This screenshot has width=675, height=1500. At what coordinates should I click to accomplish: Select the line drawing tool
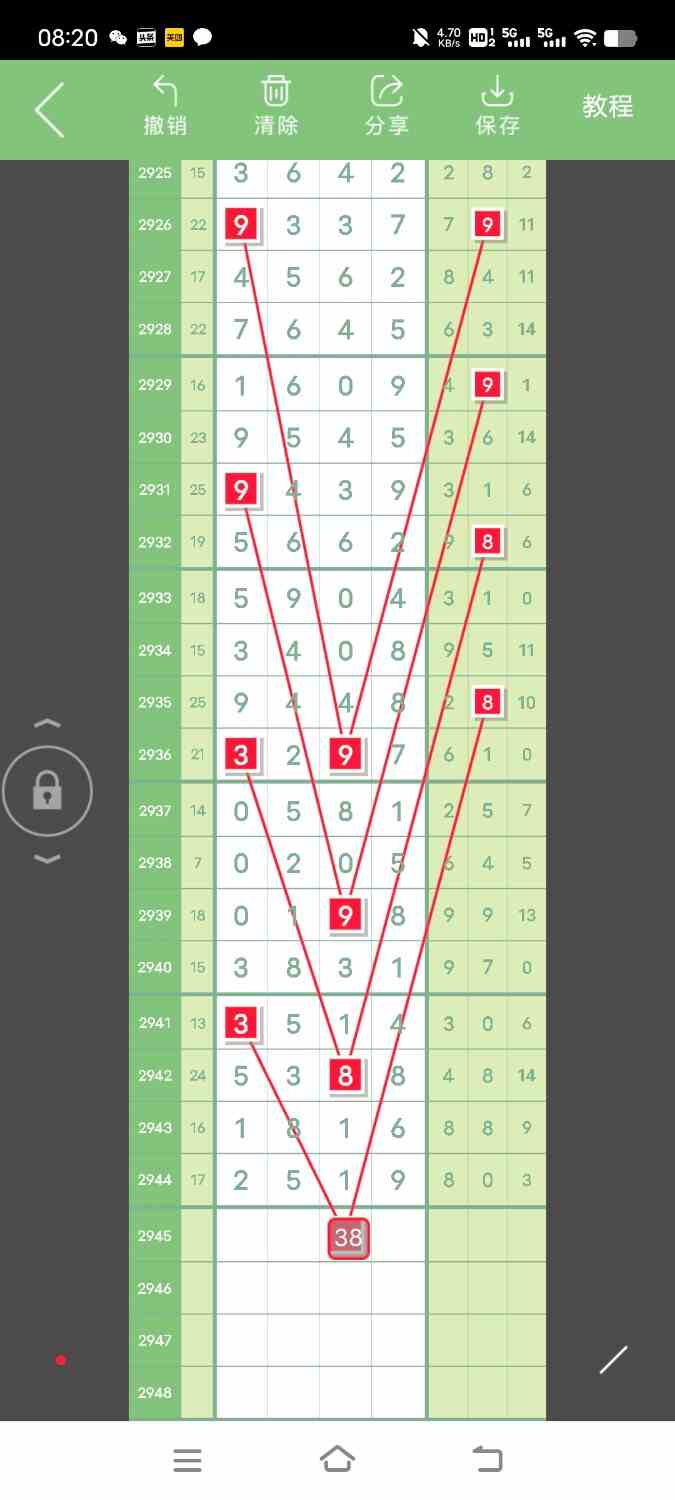[613, 1360]
